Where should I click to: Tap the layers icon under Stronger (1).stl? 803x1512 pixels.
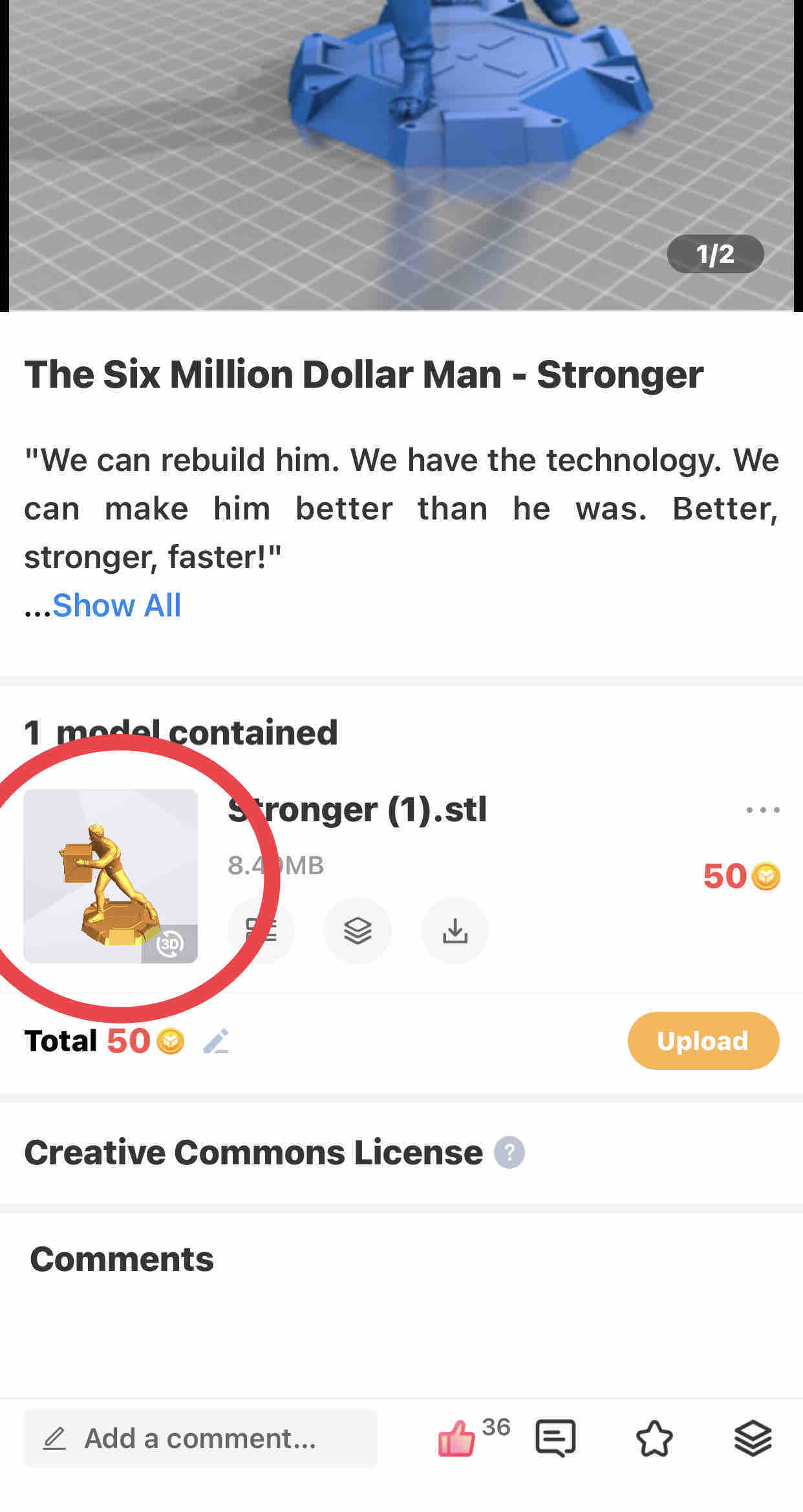[x=358, y=930]
